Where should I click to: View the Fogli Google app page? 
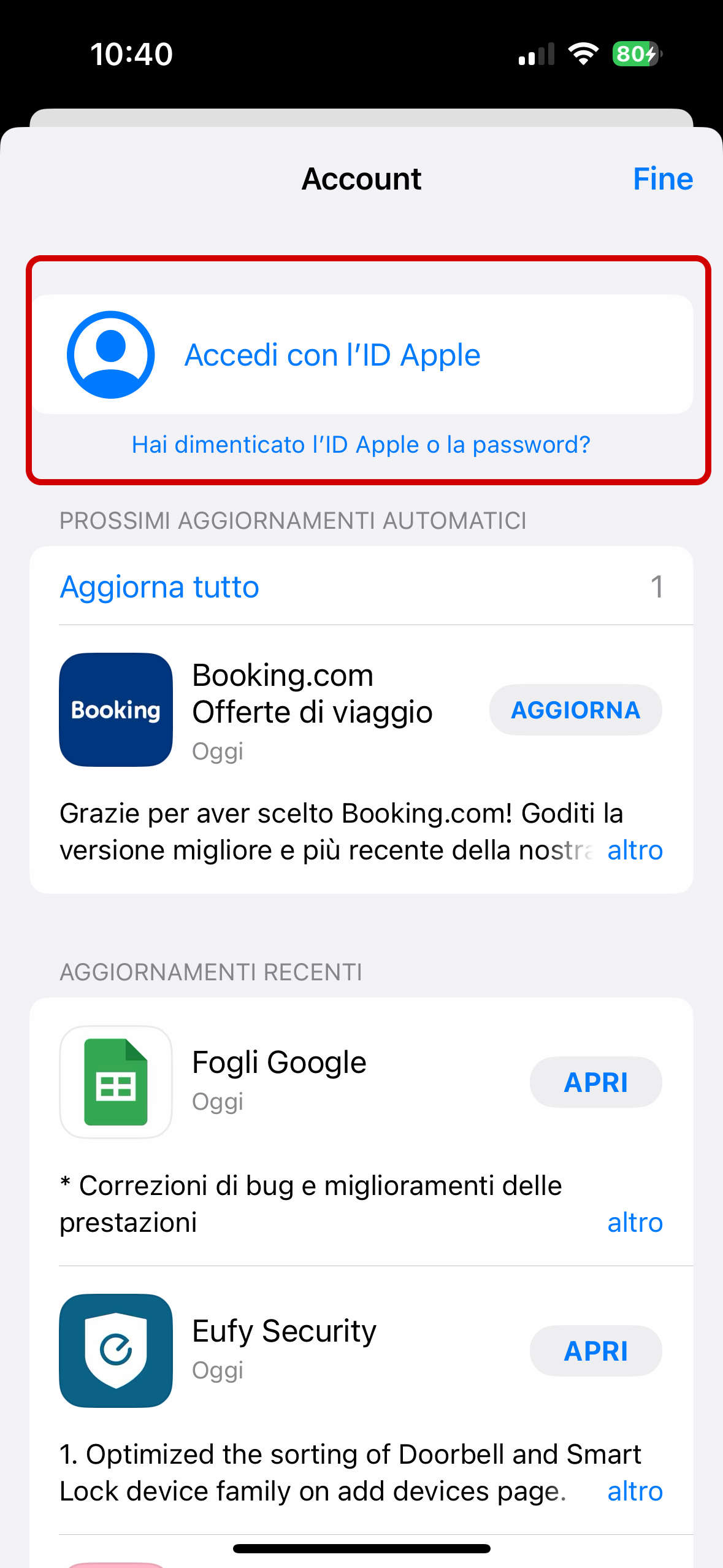pos(116,1082)
